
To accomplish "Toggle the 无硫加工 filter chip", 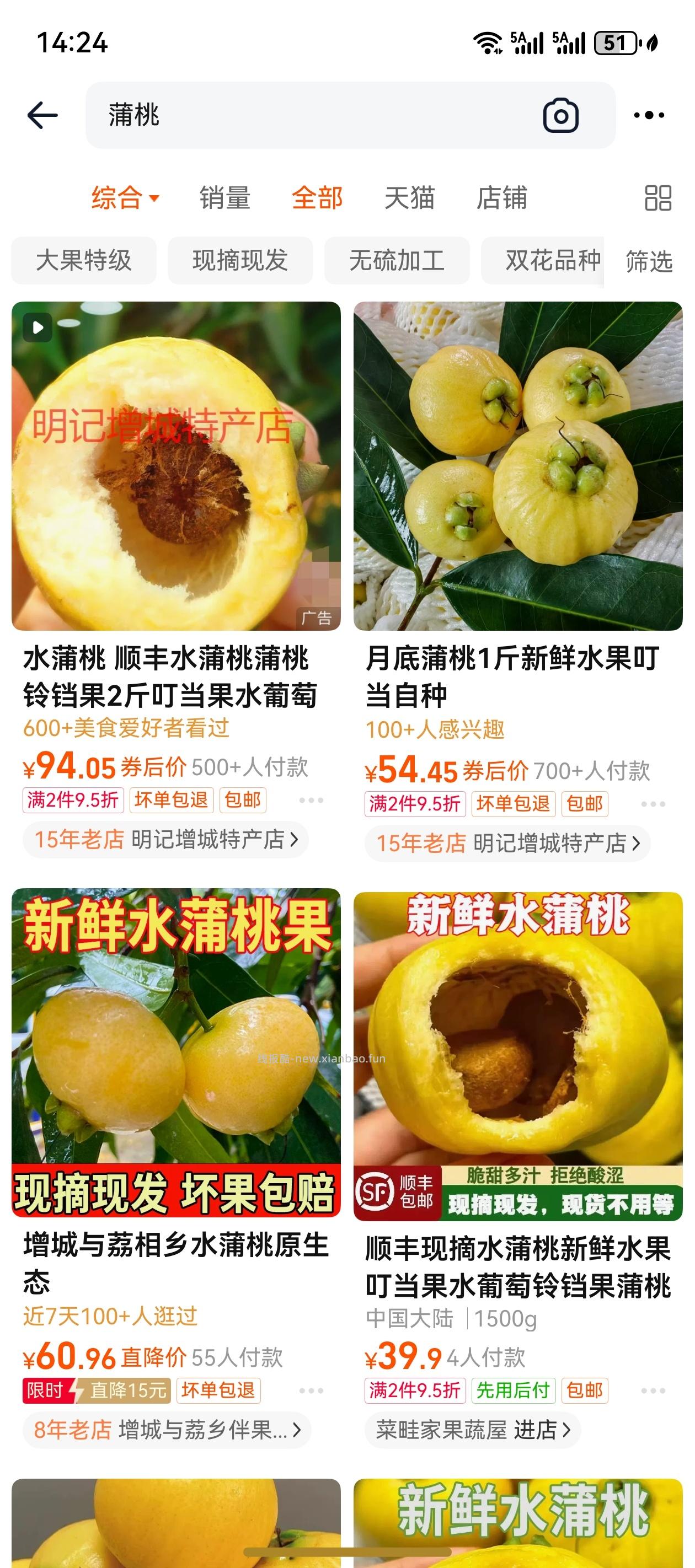I will [x=399, y=261].
